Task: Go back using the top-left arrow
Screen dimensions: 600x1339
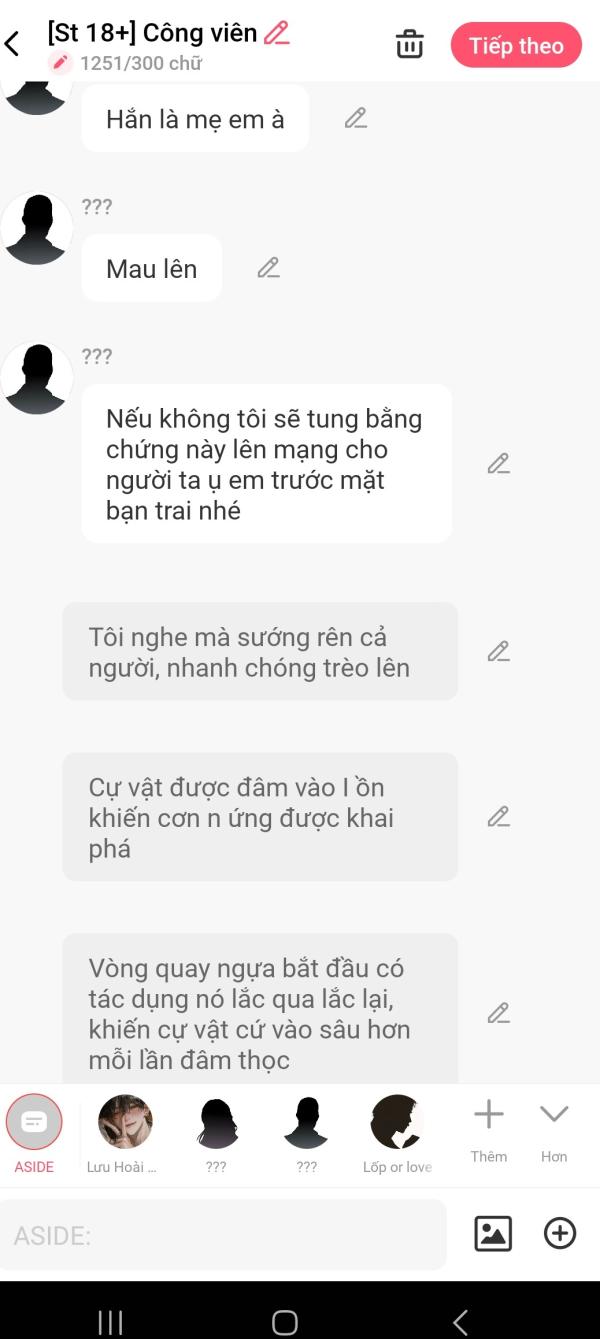Action: (12, 44)
